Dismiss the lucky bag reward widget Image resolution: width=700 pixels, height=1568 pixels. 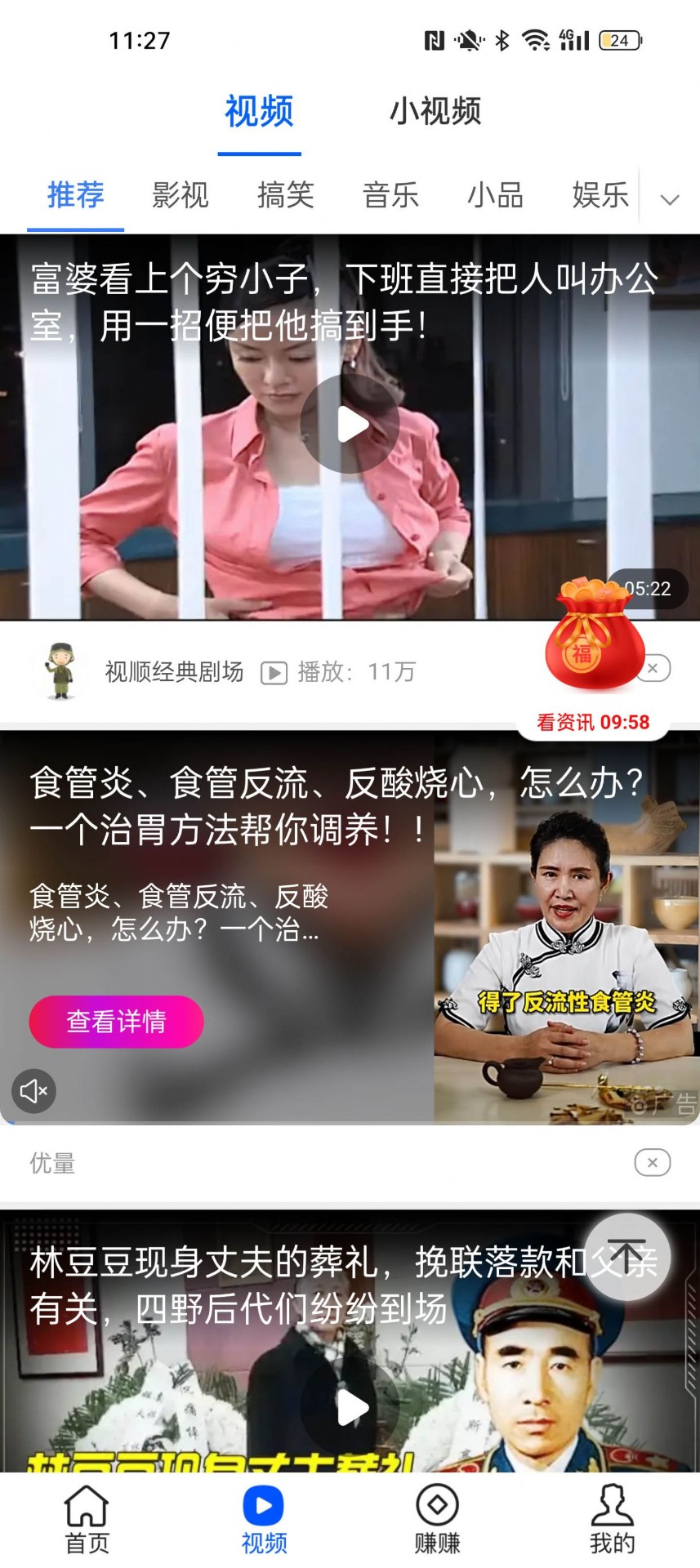[652, 668]
